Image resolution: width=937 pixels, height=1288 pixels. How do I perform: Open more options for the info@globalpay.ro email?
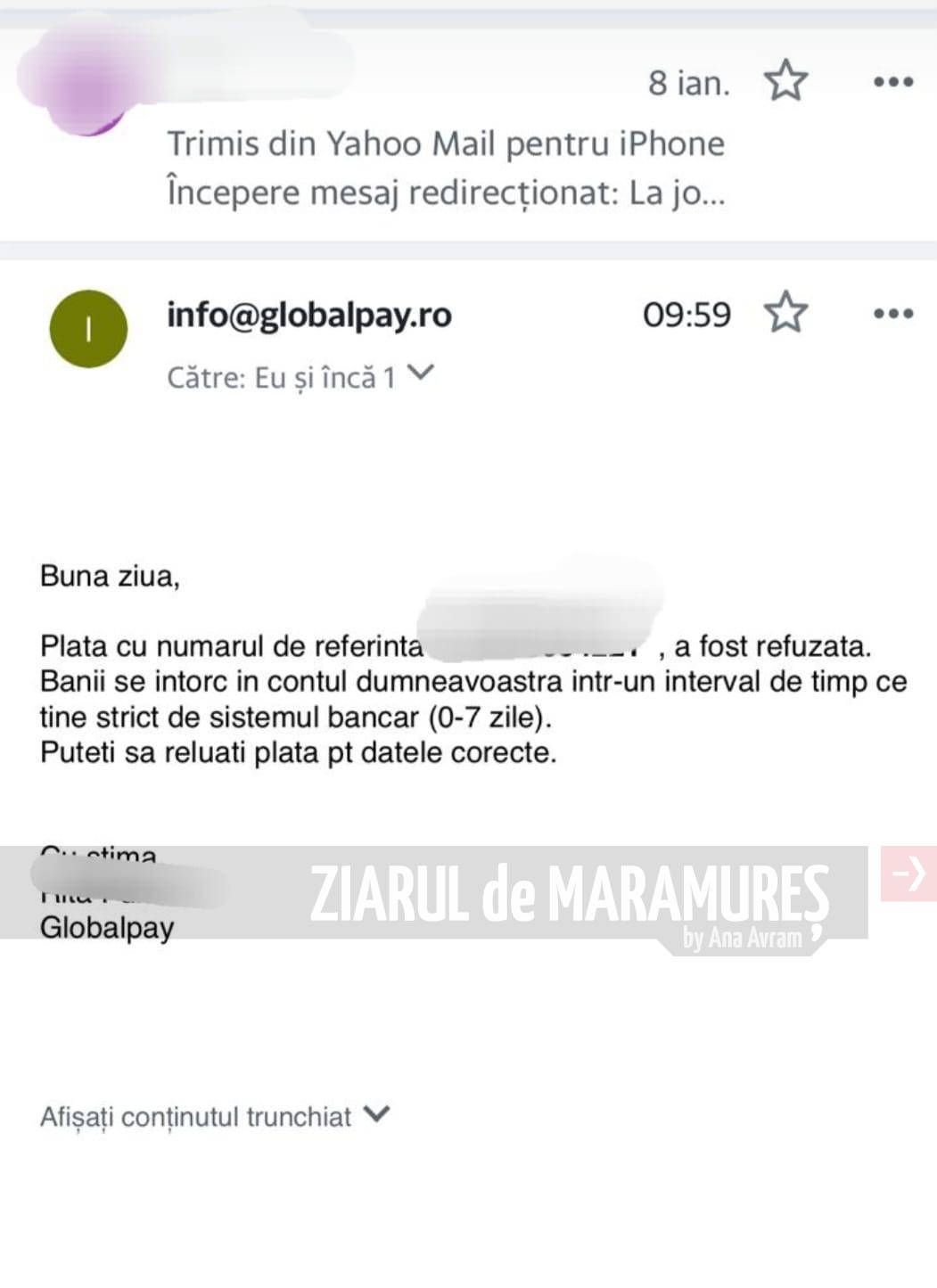(x=892, y=314)
